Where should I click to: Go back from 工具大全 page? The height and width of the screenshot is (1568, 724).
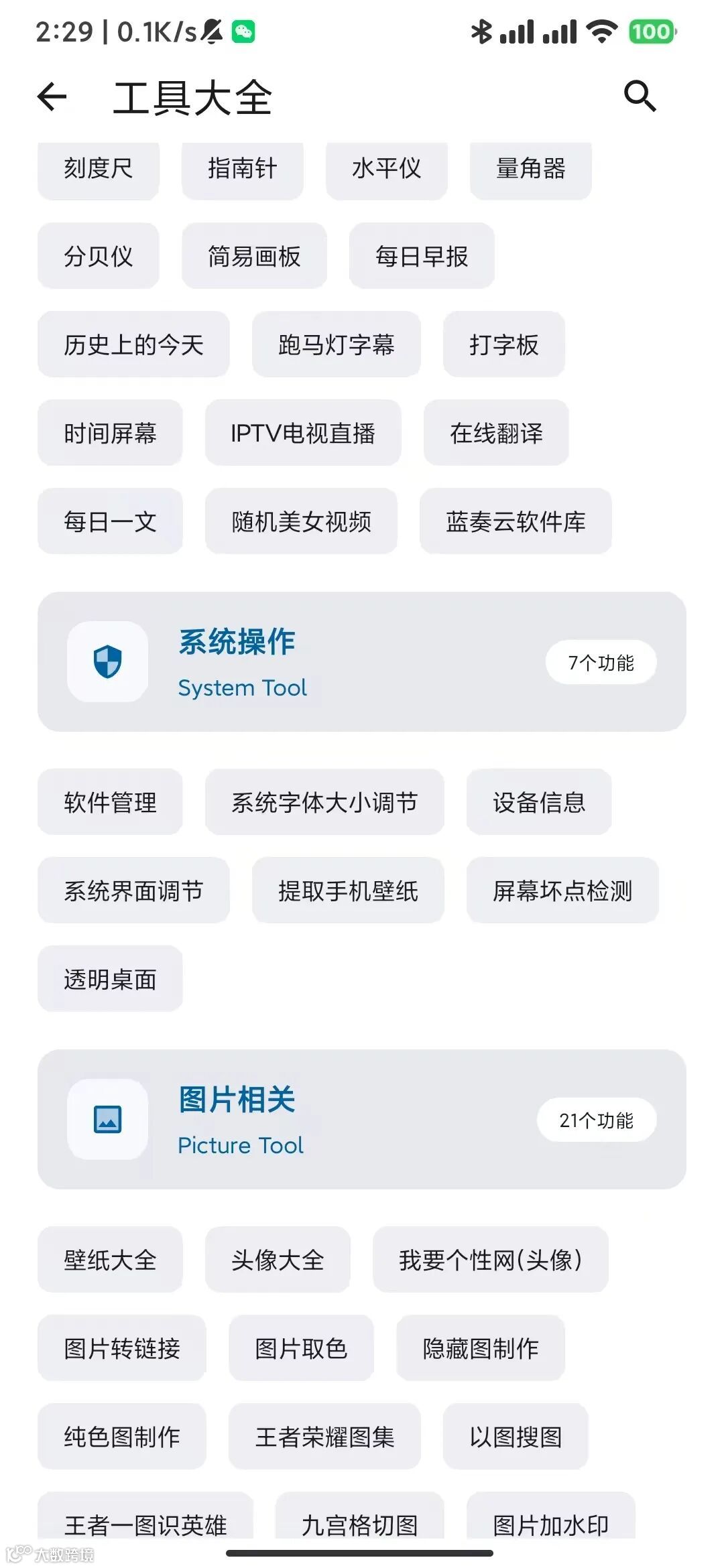(52, 97)
